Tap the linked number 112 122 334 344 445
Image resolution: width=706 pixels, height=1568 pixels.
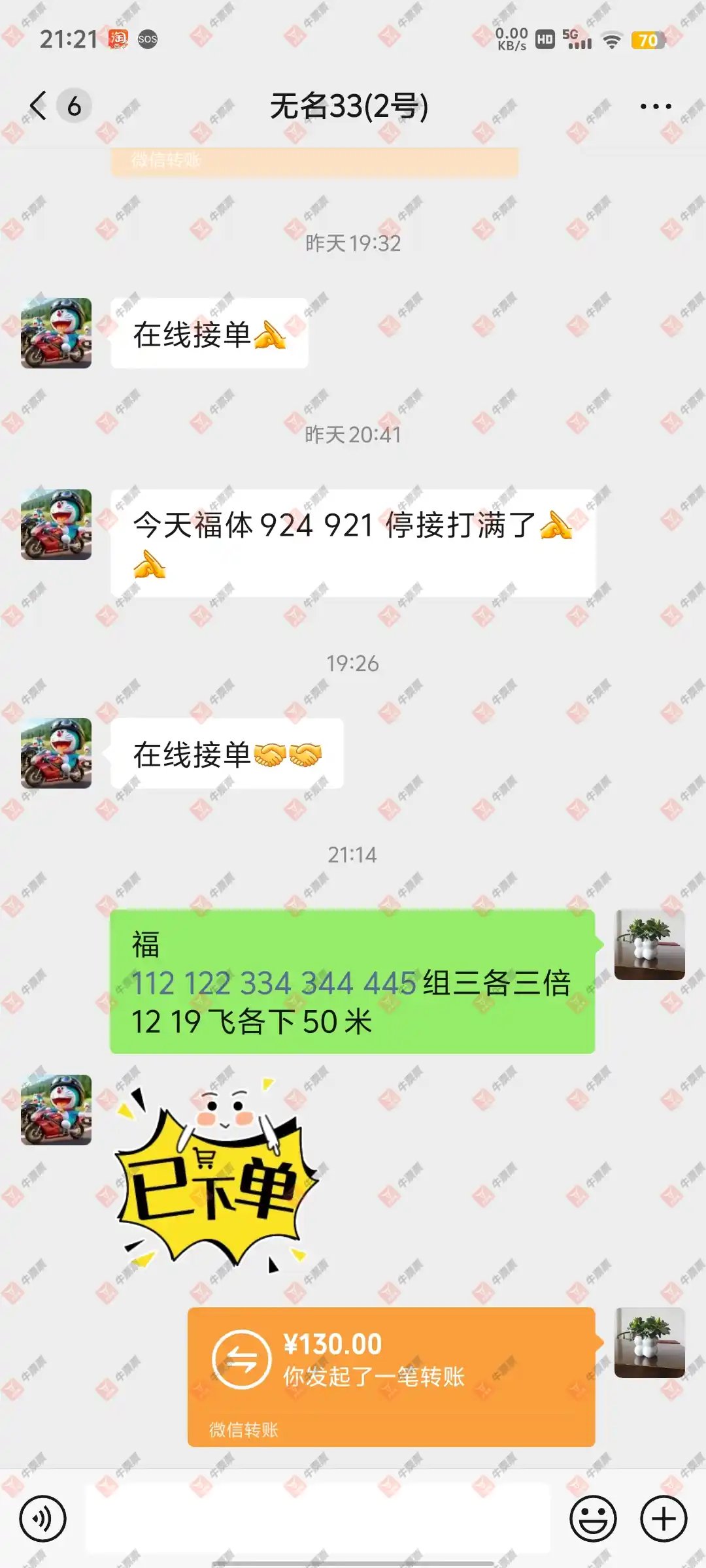(x=273, y=983)
